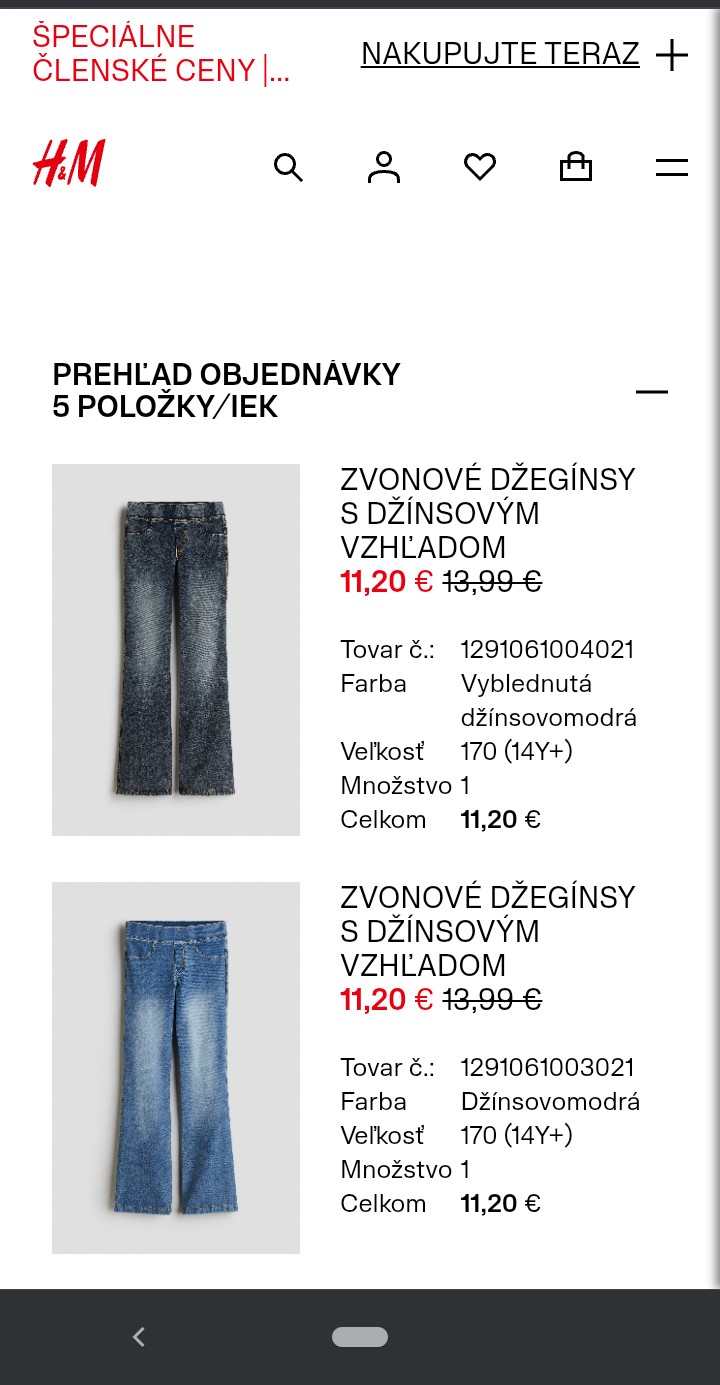
Task: View favourites via the heart icon
Action: coord(480,167)
